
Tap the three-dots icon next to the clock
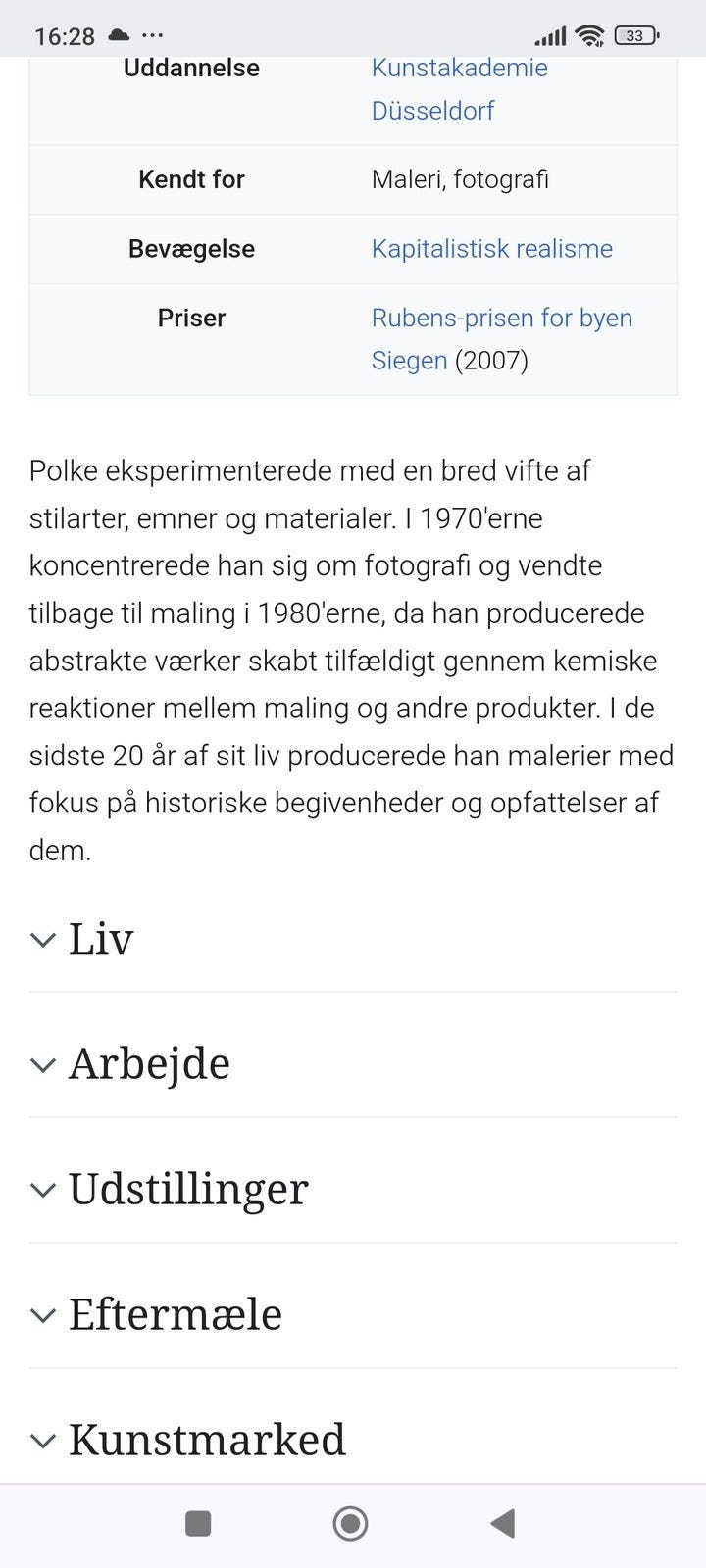(x=153, y=36)
